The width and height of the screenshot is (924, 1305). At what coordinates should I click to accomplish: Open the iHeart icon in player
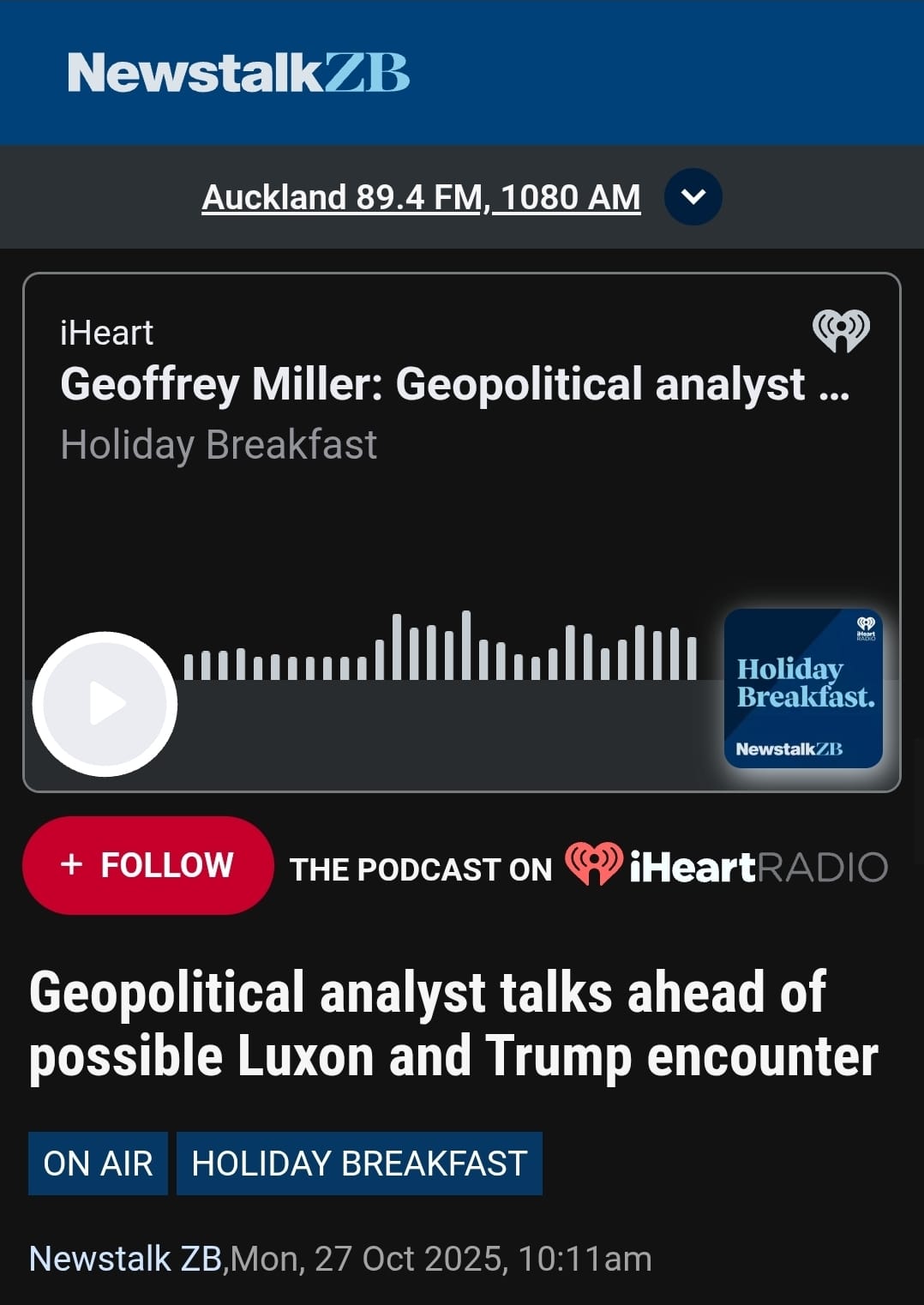(x=841, y=330)
